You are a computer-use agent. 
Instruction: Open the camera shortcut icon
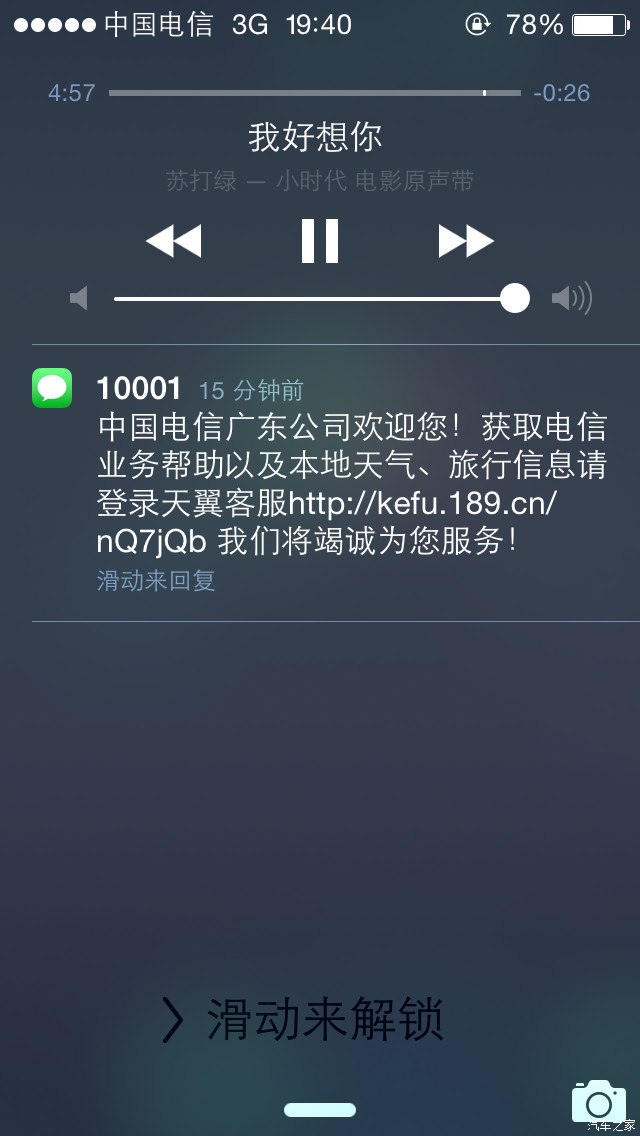(598, 1100)
